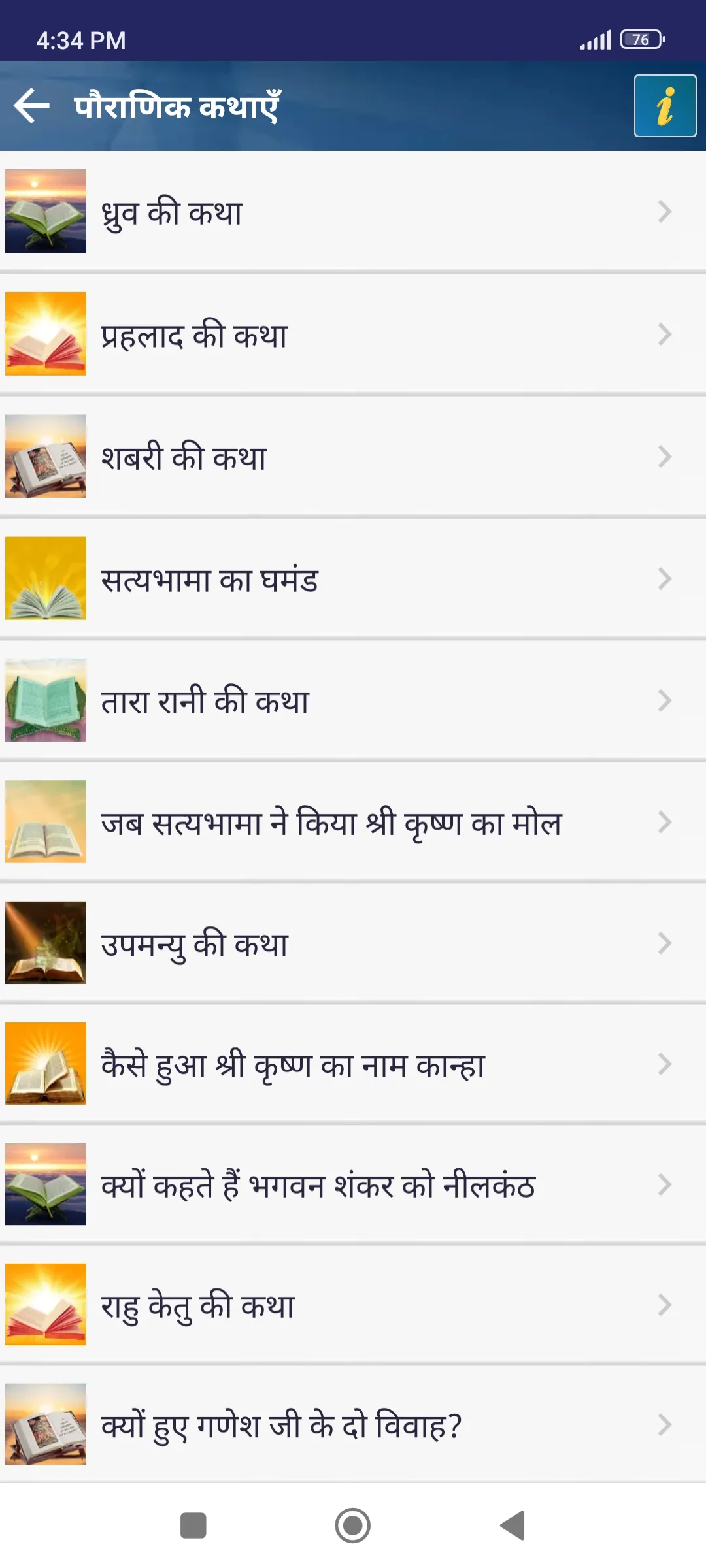This screenshot has height=1568, width=706.
Task: Tap the book thumbnail beside ध्रुव की कथा
Action: coord(46,212)
